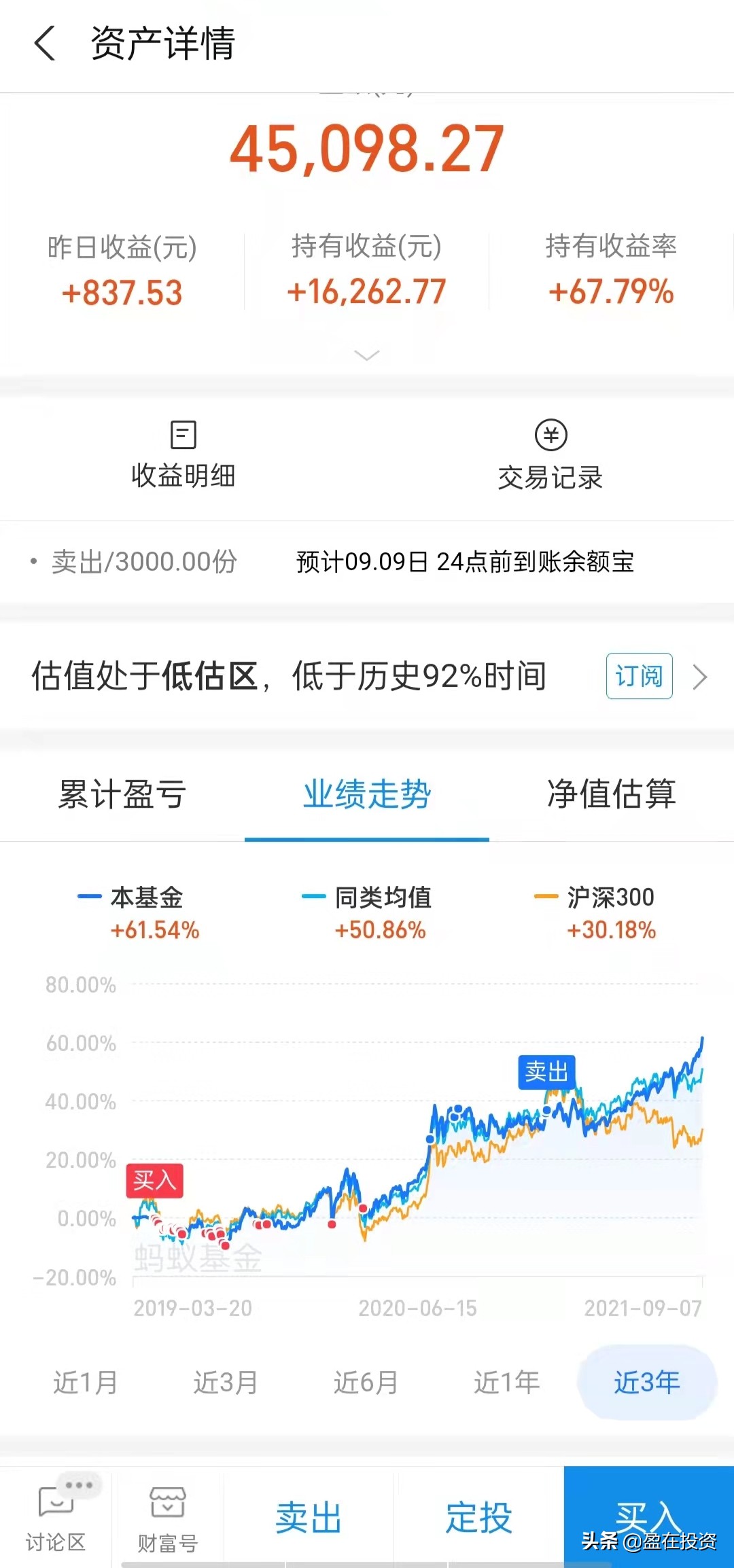Select the 近3年 time range pill

click(x=646, y=1383)
